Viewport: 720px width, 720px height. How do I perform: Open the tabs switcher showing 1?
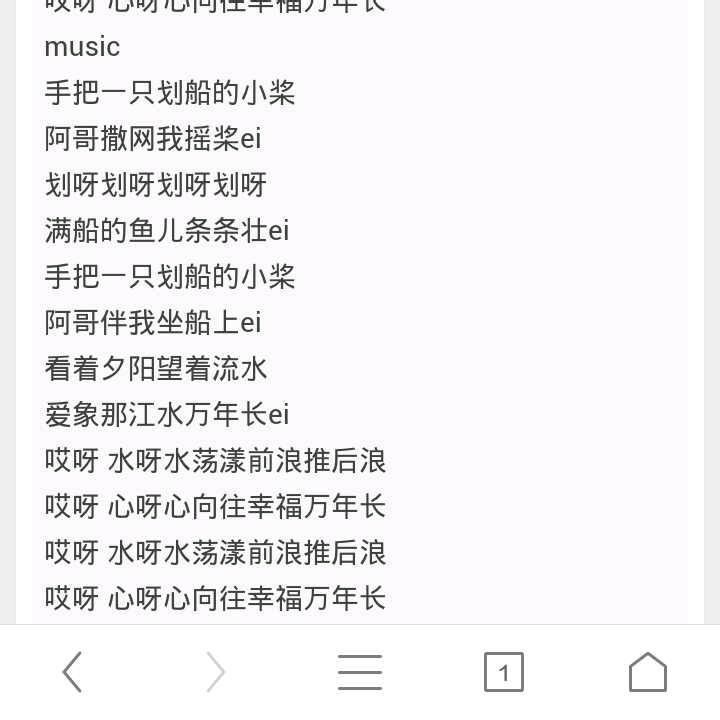(504, 671)
